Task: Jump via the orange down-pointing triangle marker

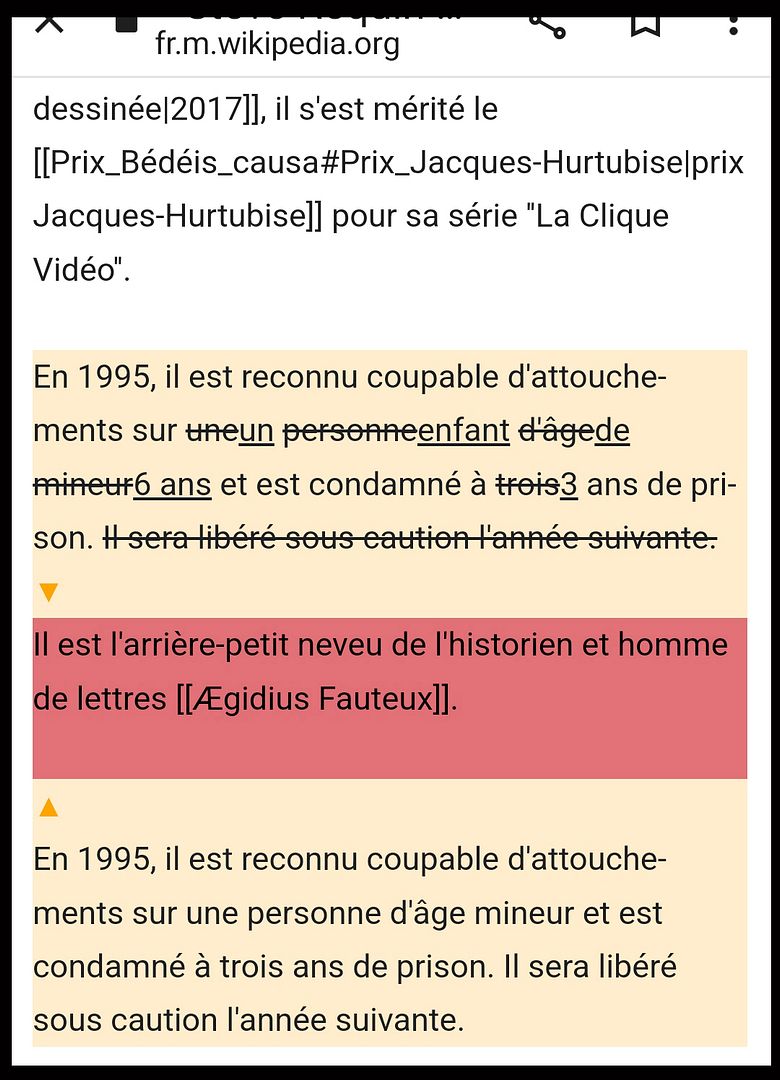Action: (48, 593)
